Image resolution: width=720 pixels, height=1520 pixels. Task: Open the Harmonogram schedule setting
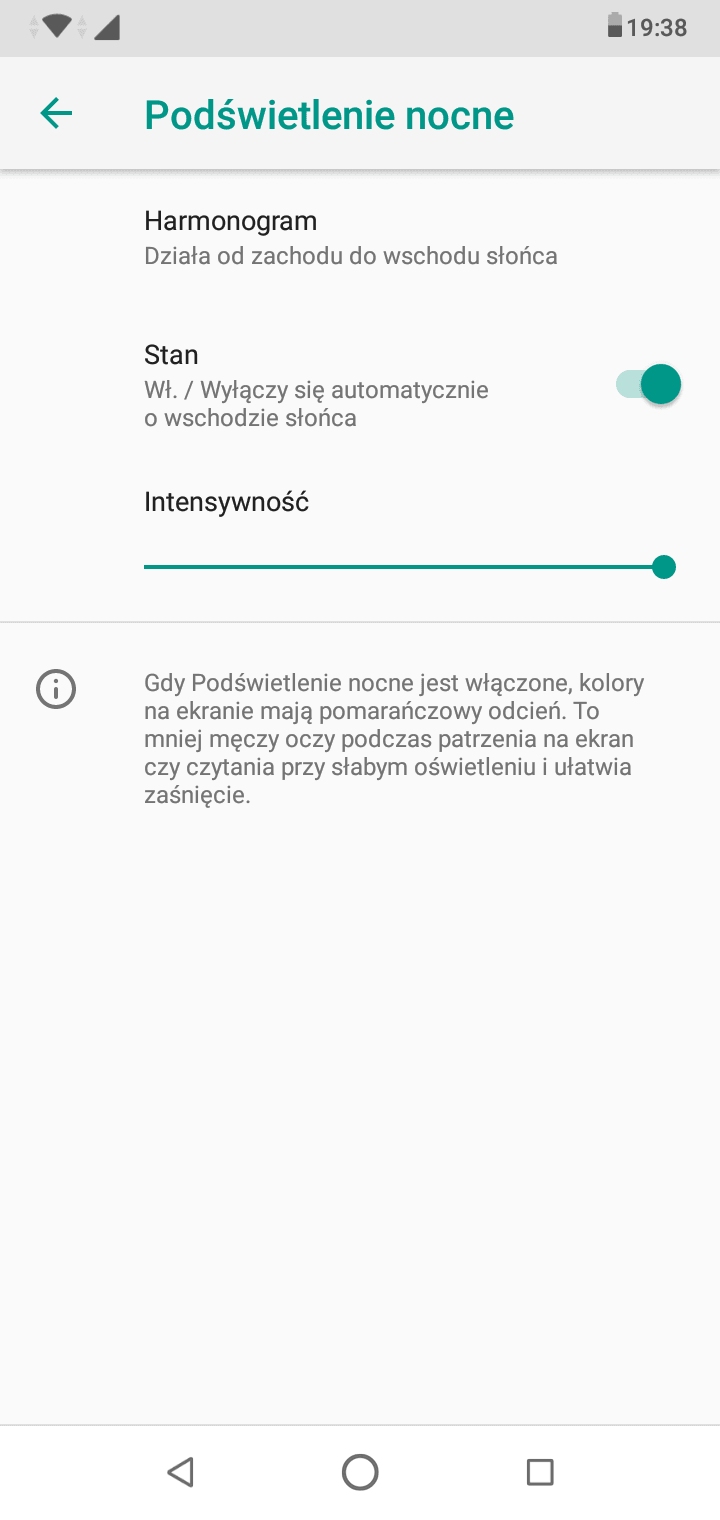360,237
